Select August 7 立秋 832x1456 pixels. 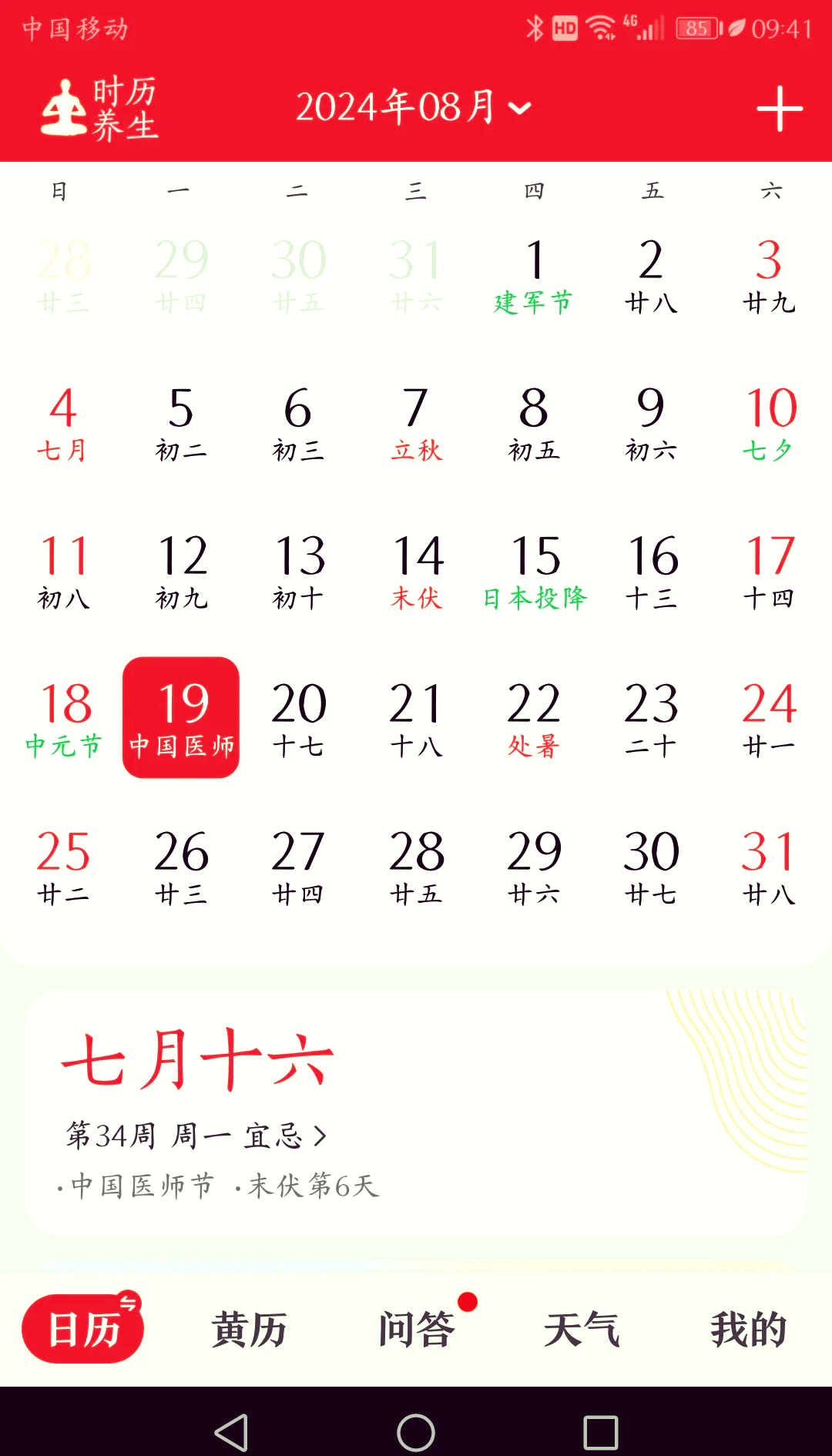(x=416, y=423)
